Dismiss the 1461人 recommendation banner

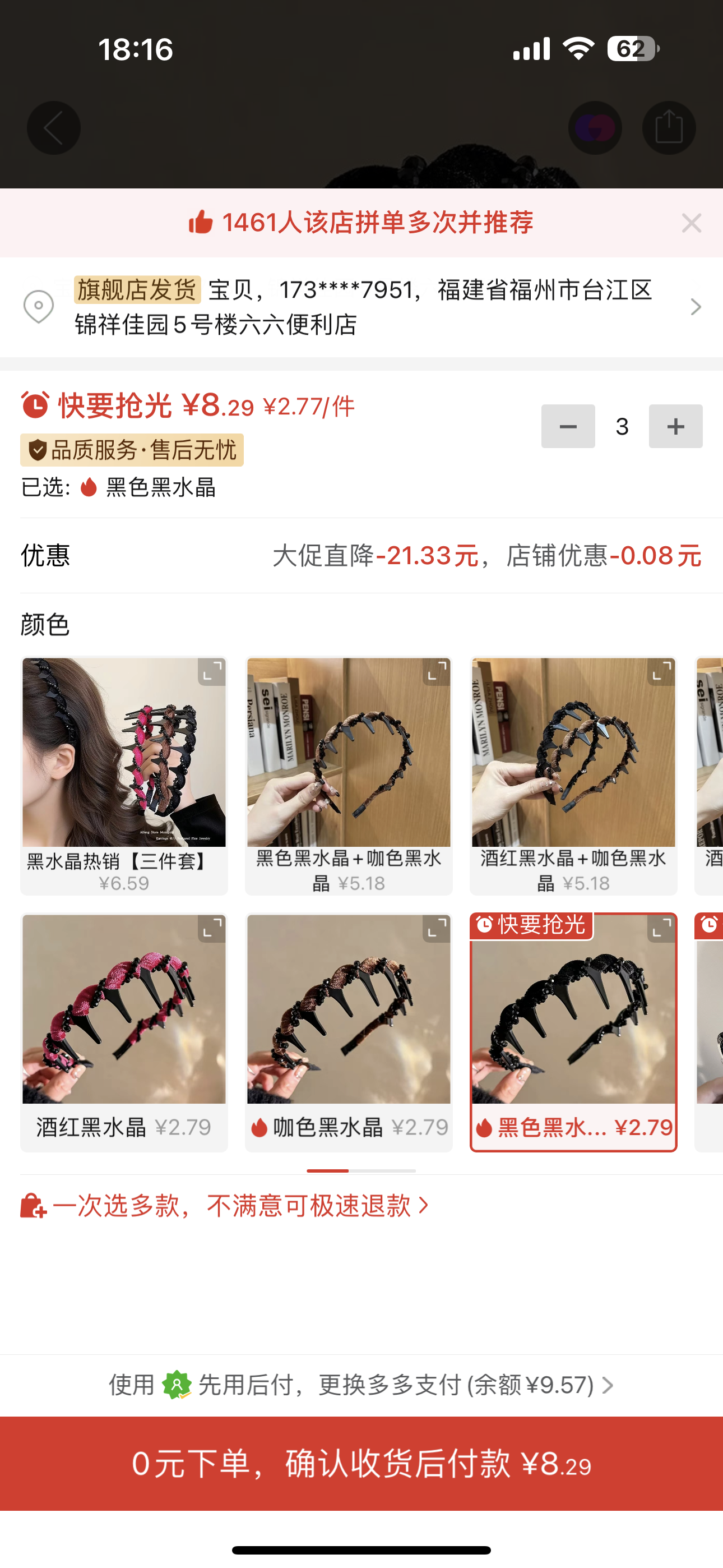pos(692,223)
